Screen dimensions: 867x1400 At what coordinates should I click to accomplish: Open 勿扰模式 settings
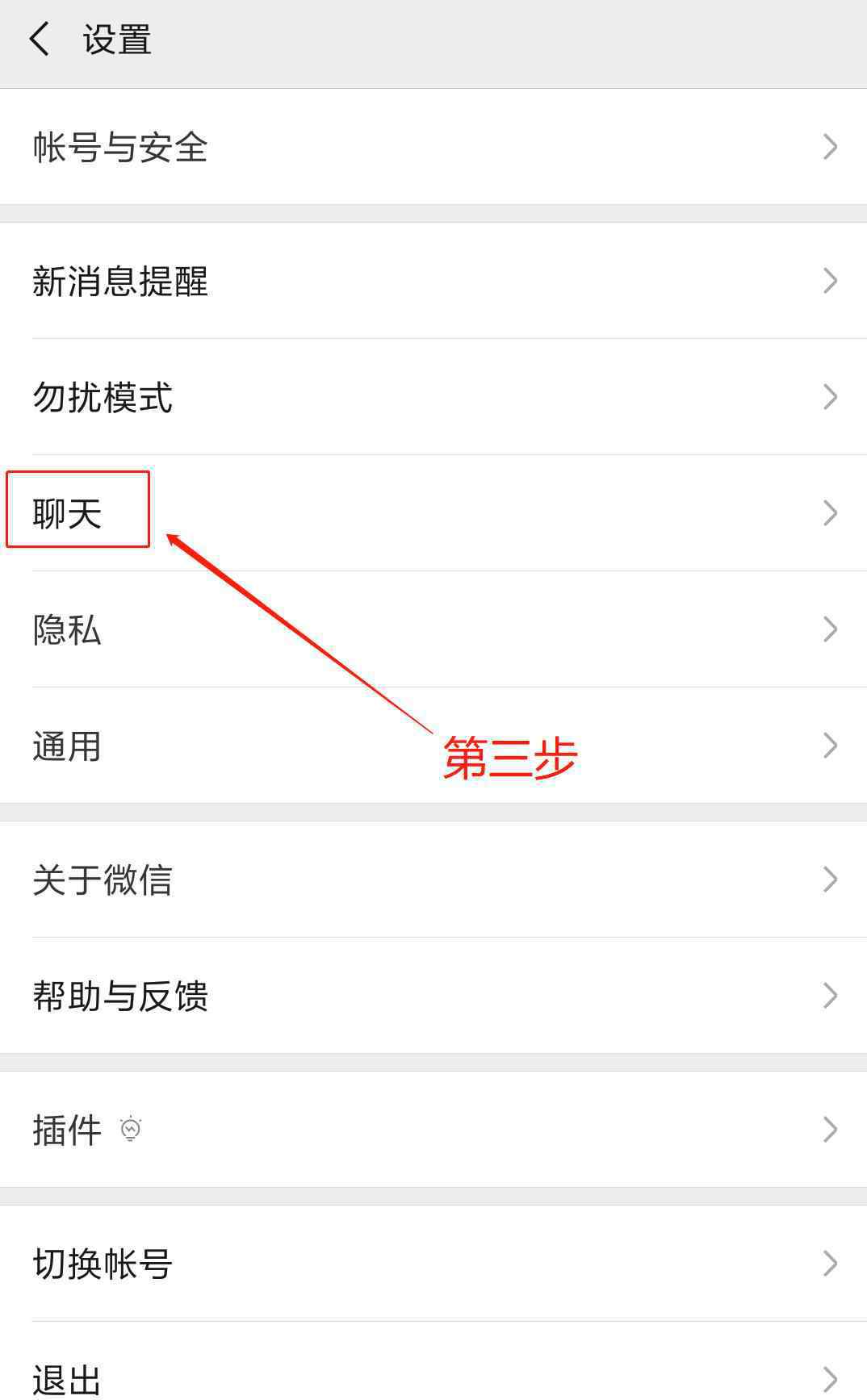pos(433,397)
